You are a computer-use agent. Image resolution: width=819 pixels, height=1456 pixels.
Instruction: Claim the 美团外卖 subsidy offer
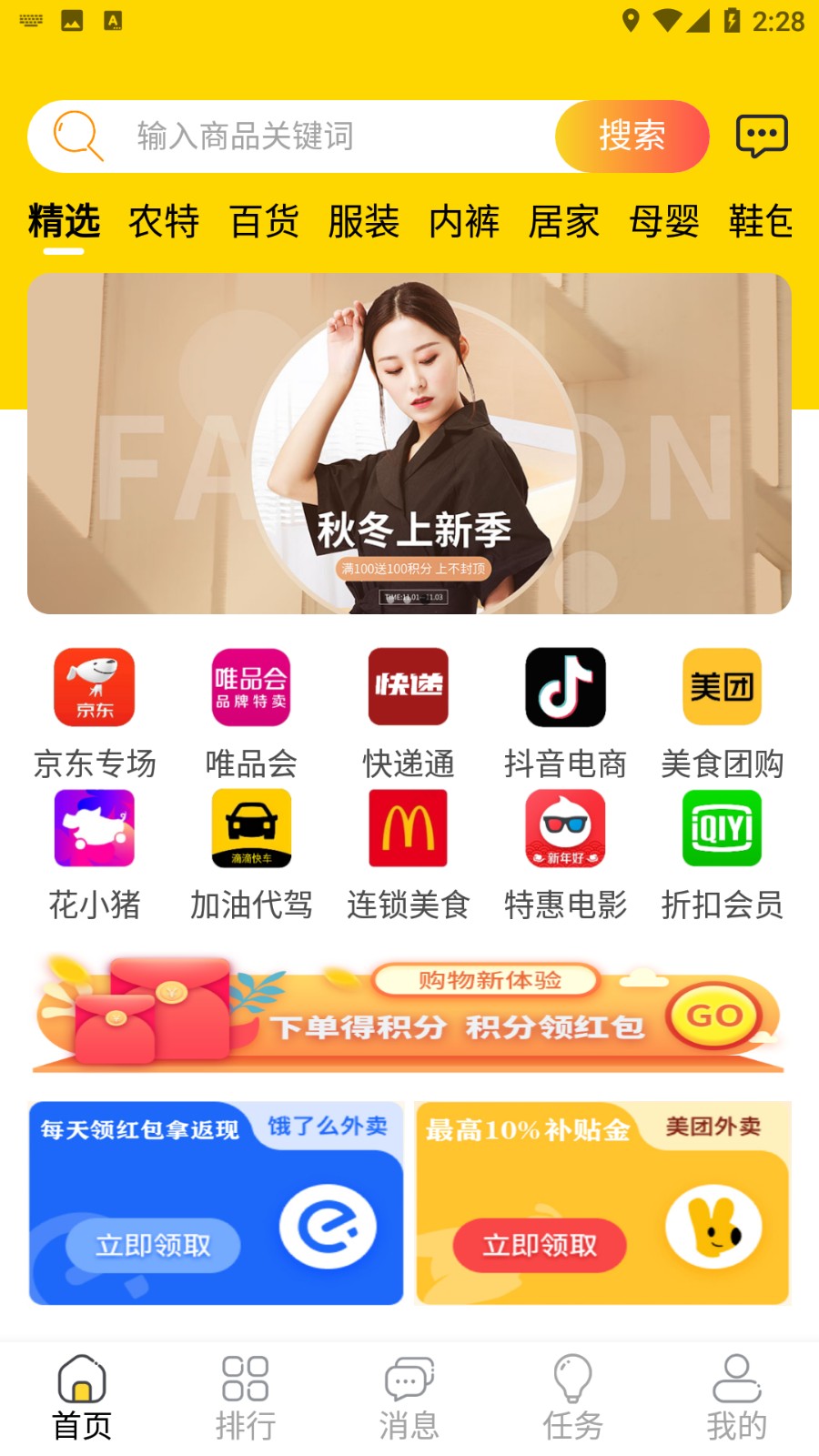click(540, 1244)
